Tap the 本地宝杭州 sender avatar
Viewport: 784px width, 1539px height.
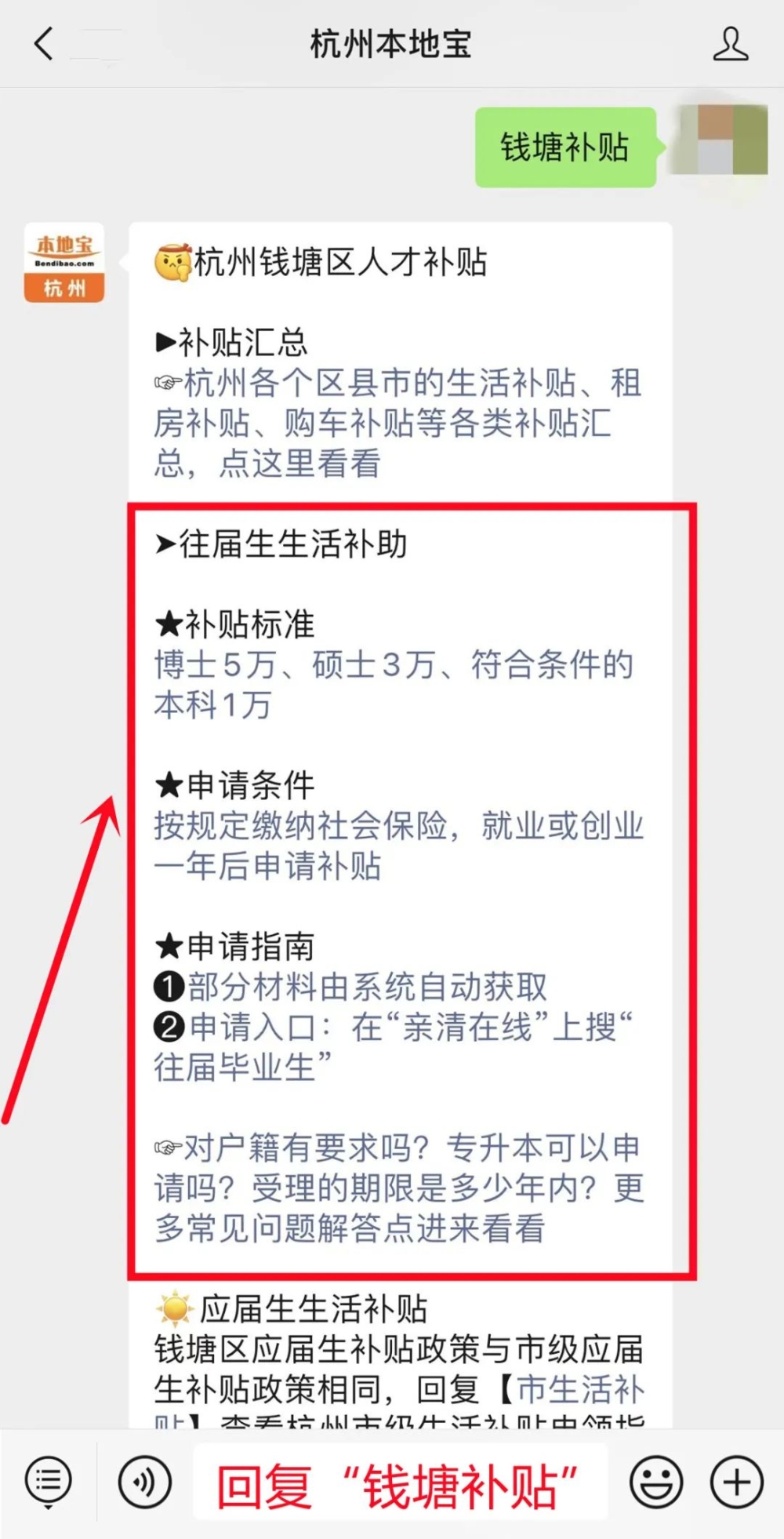coord(64,263)
